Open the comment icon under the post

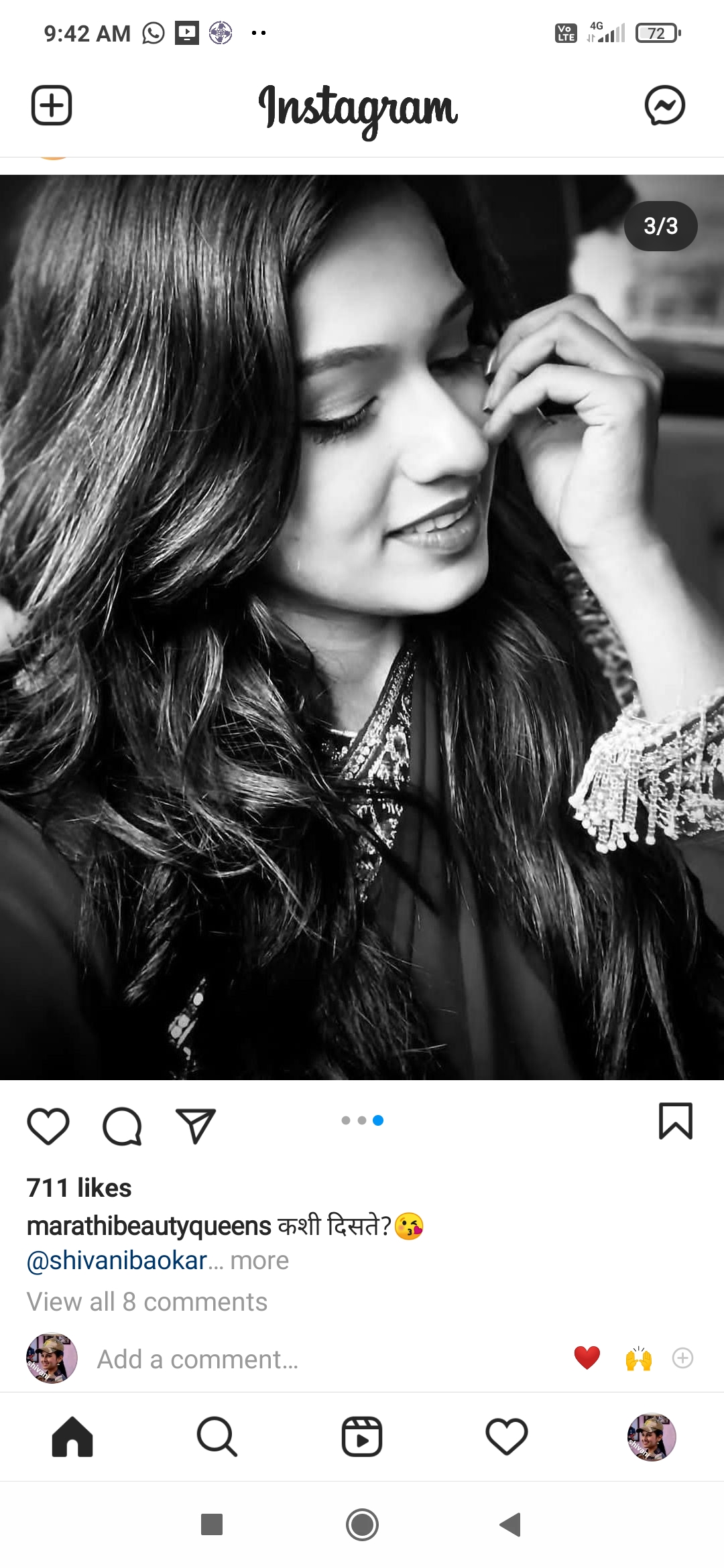[122, 1126]
